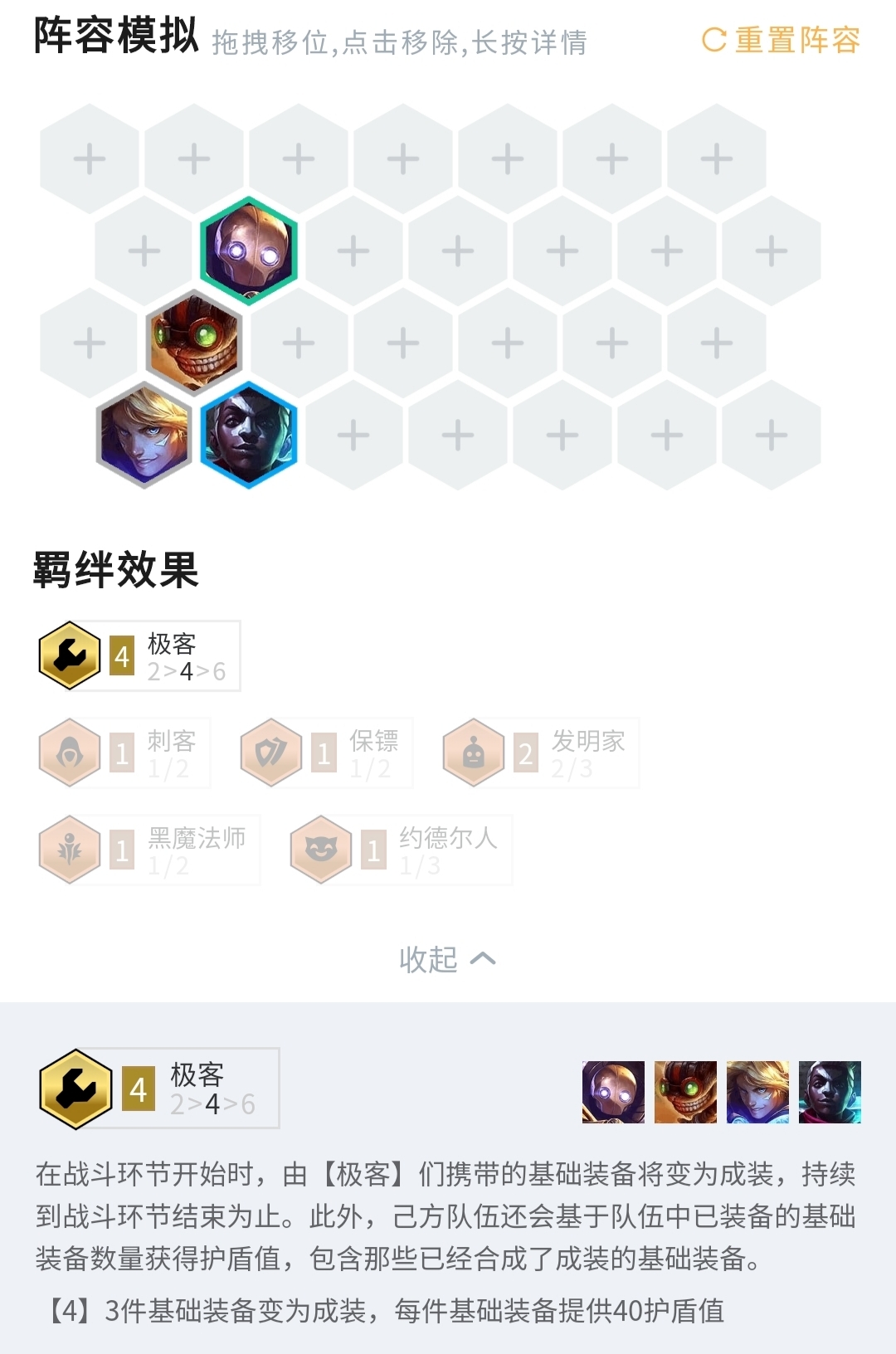
Task: Collapse the traits list with 收起
Action: coord(447,959)
